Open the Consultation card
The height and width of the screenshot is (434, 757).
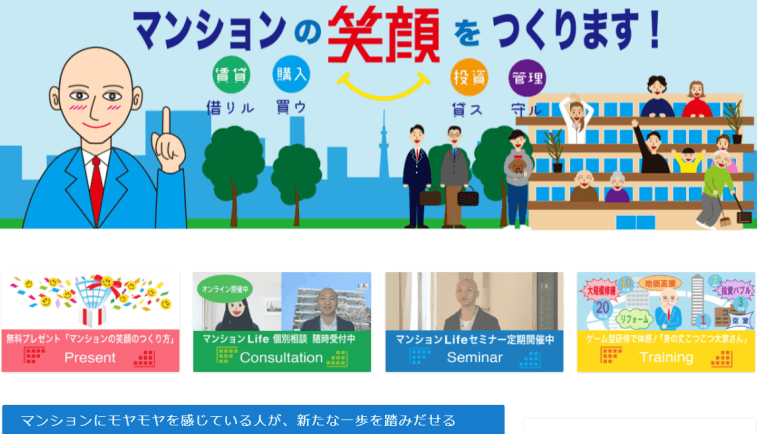[282, 322]
